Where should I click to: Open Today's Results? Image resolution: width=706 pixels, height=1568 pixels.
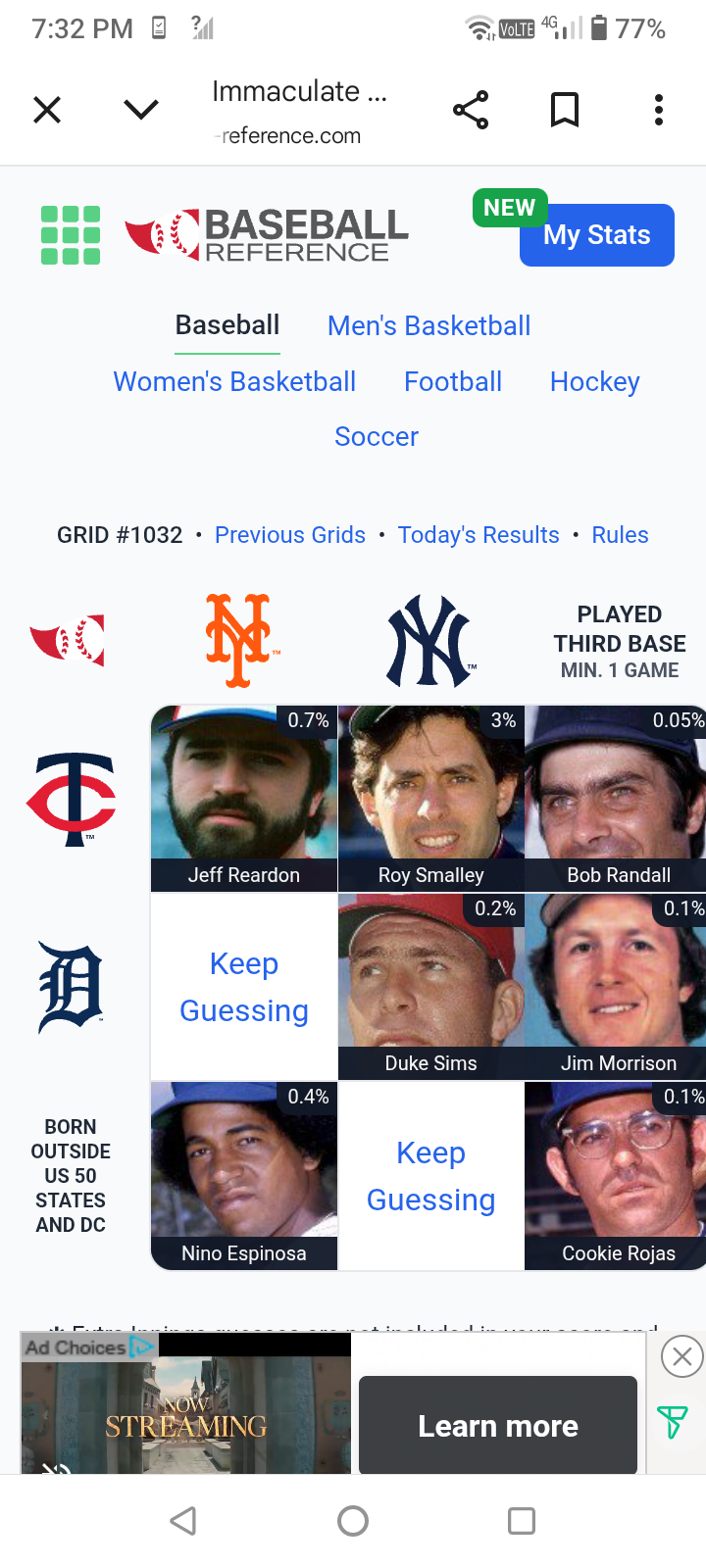(x=479, y=535)
